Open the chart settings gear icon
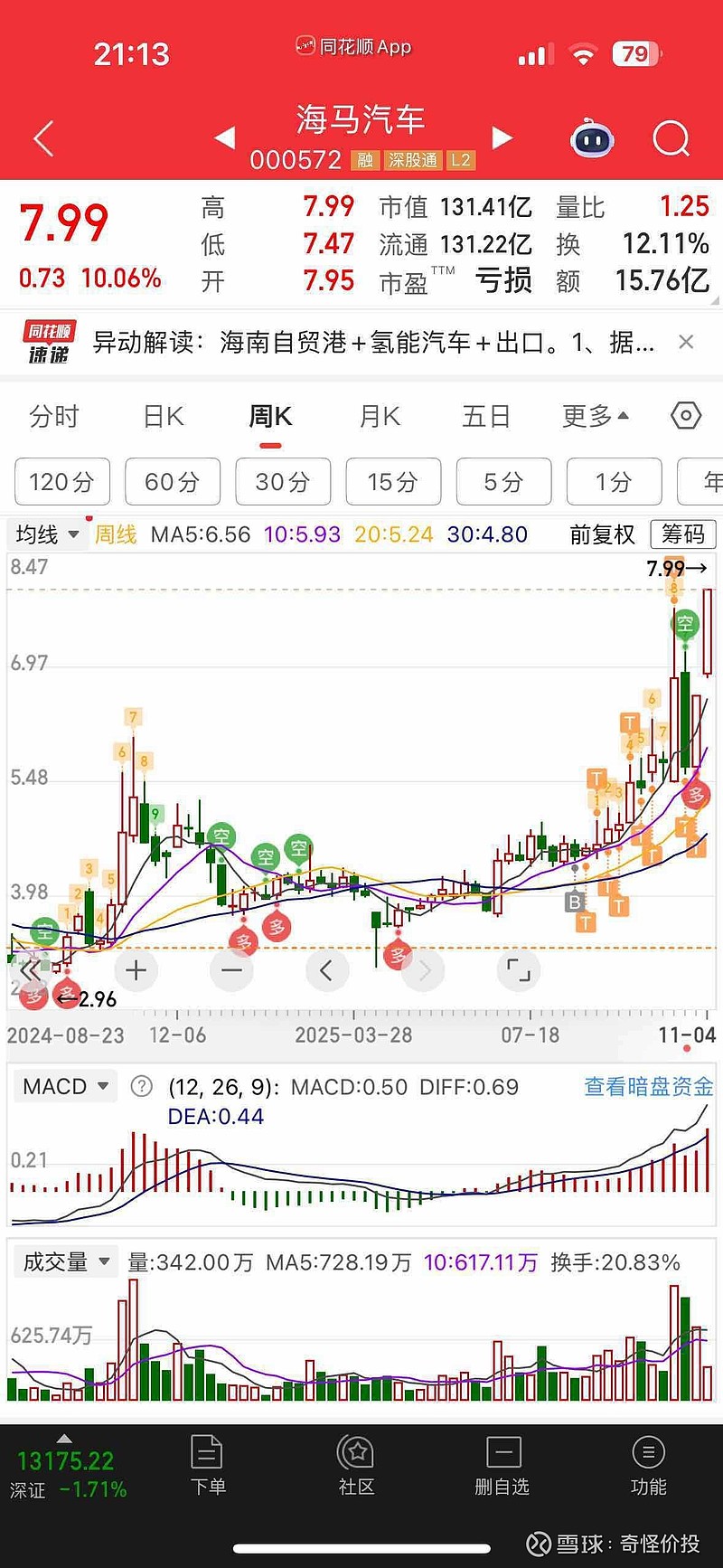The image size is (723, 1568). (x=686, y=416)
